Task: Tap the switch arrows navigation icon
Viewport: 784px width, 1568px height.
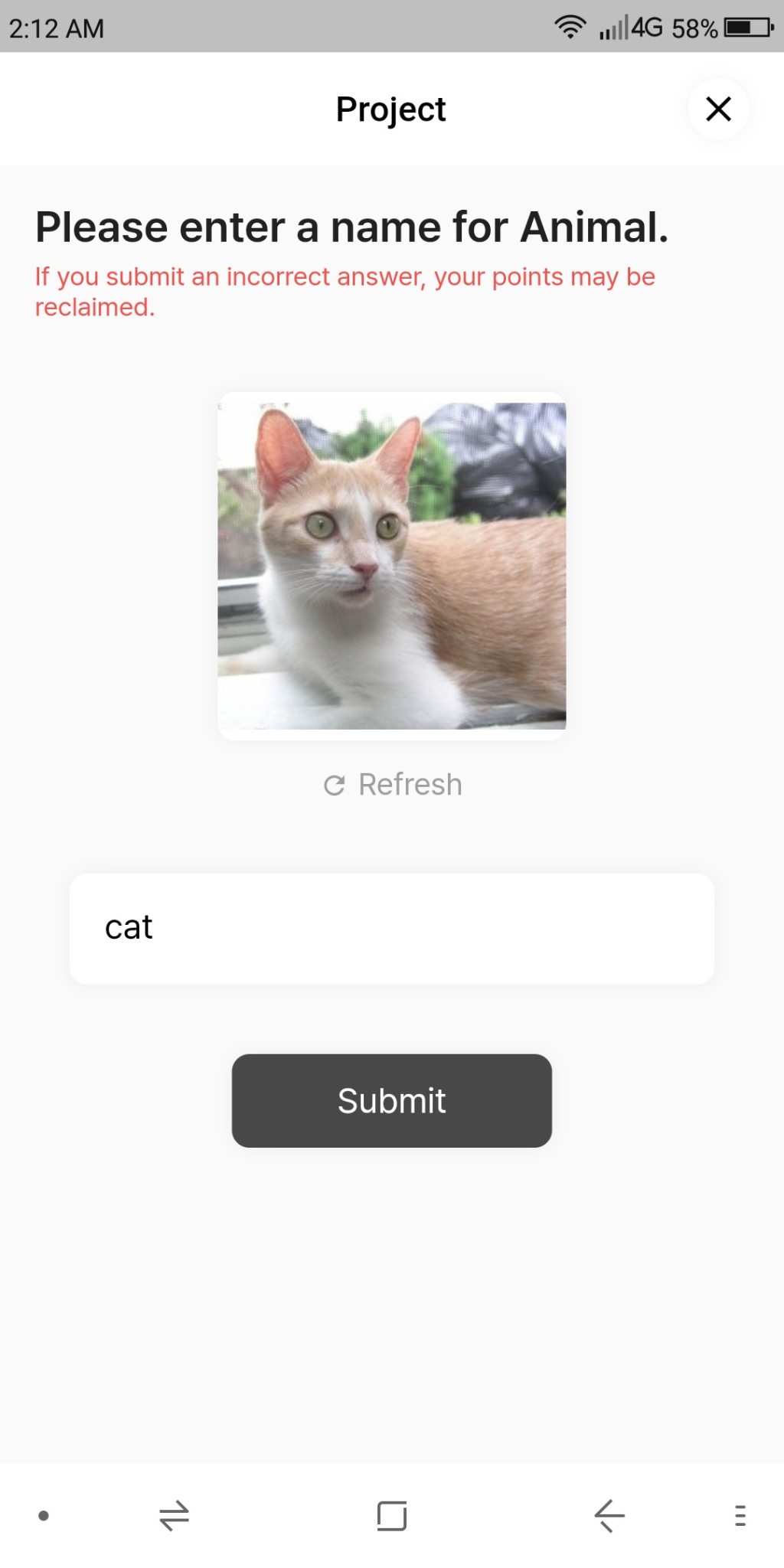Action: [174, 1515]
